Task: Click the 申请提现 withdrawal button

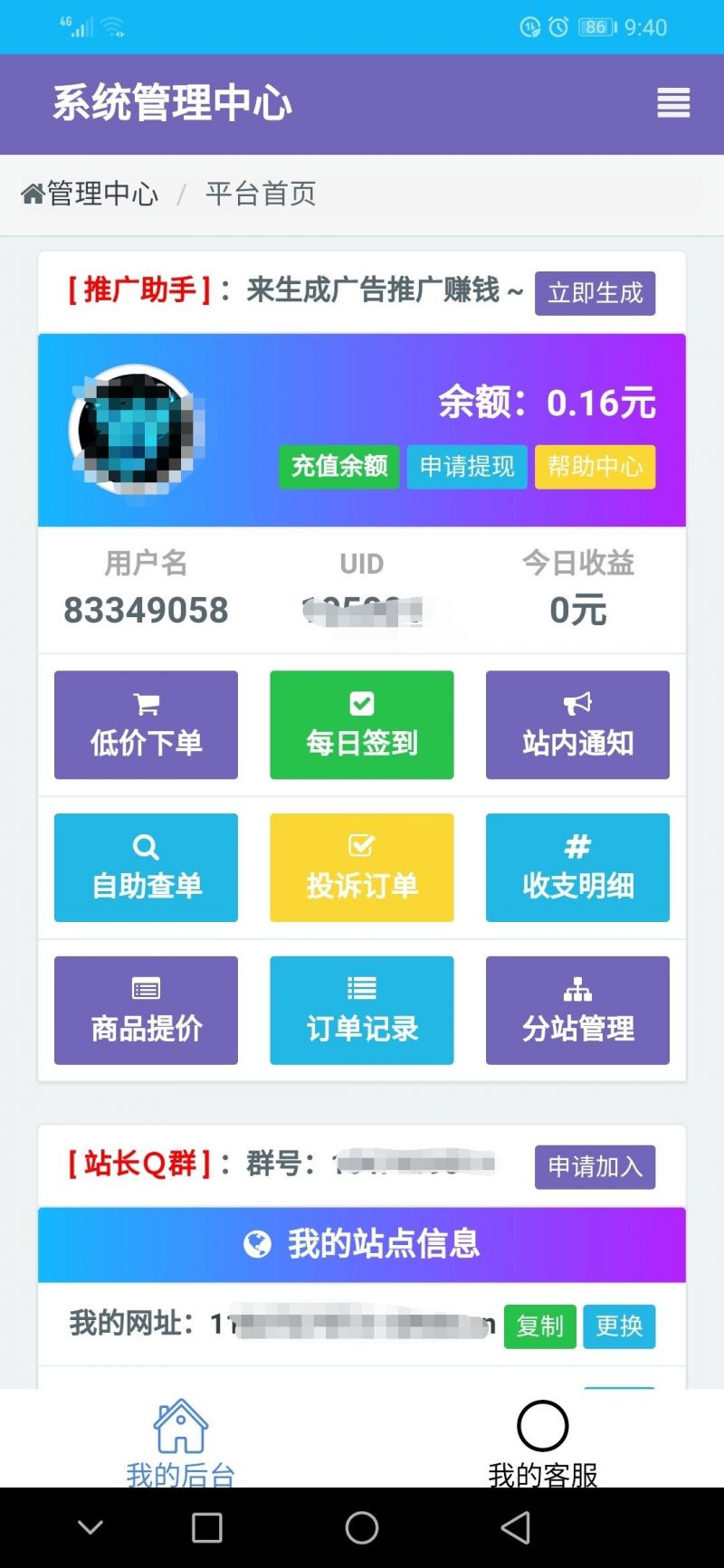Action: click(467, 467)
